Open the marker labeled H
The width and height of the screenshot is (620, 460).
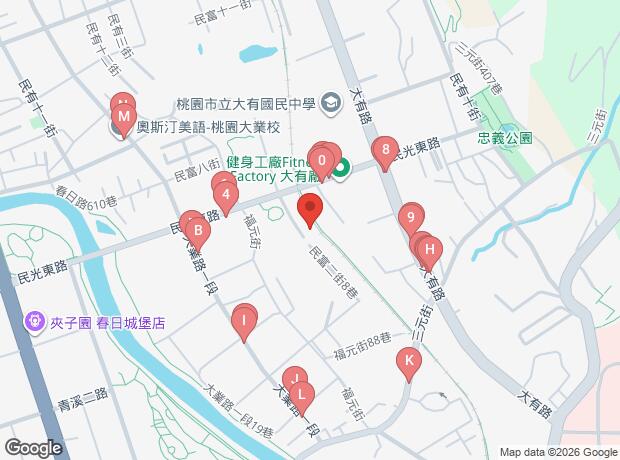pos(428,248)
